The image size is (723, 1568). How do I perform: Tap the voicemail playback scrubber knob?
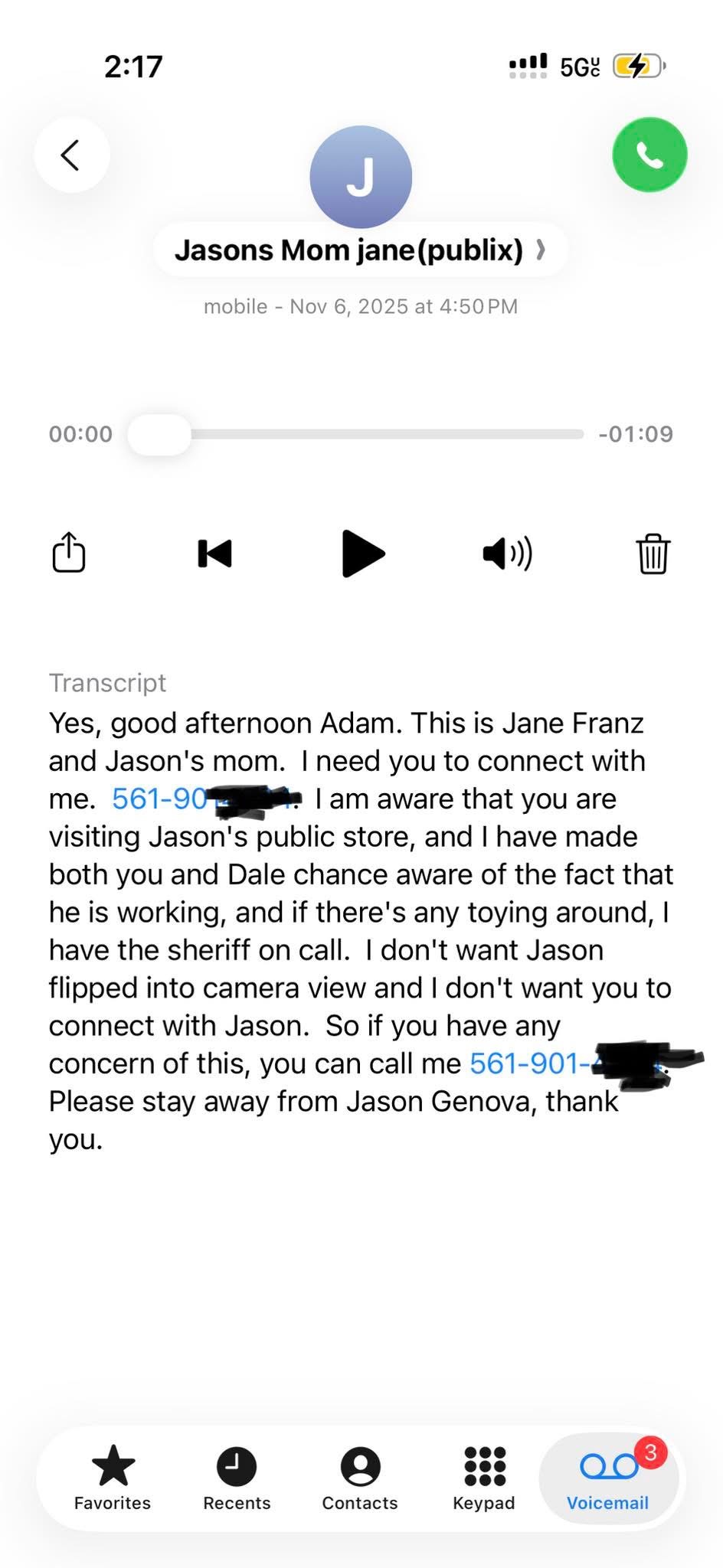(159, 435)
